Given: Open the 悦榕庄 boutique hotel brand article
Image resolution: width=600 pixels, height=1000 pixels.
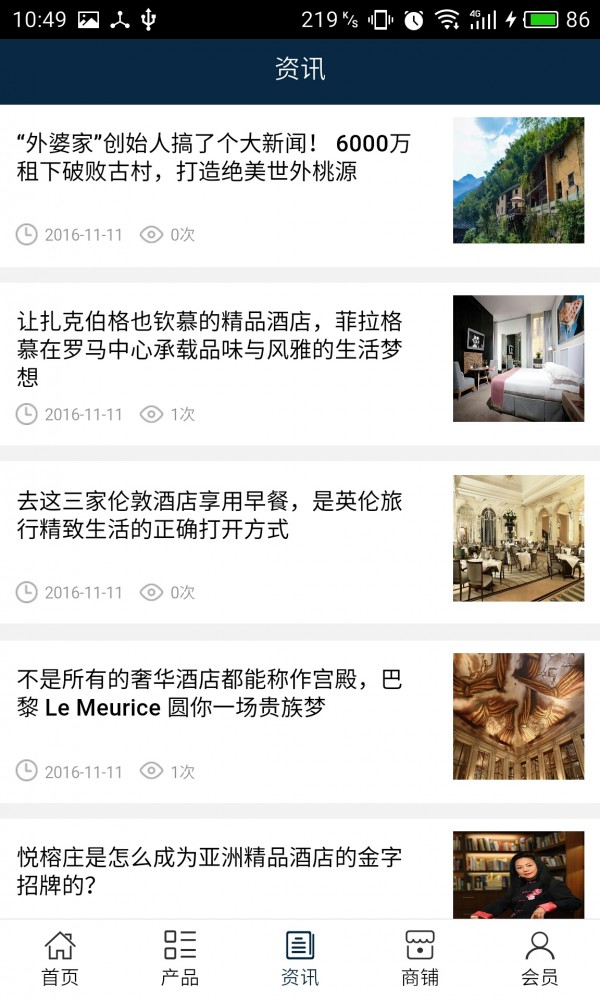Looking at the screenshot, I should click(x=210, y=871).
